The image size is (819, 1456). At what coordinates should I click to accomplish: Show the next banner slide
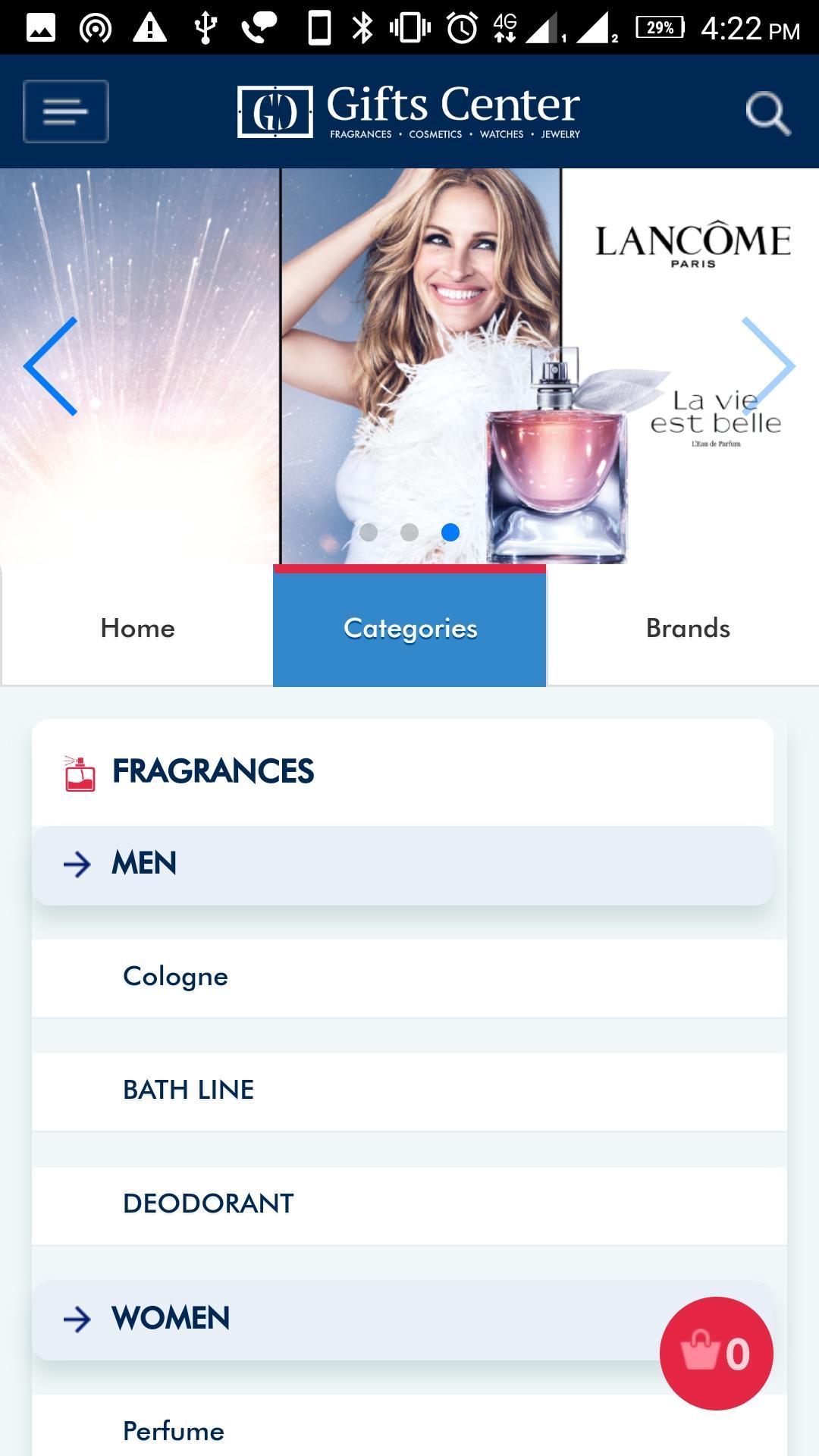click(767, 366)
